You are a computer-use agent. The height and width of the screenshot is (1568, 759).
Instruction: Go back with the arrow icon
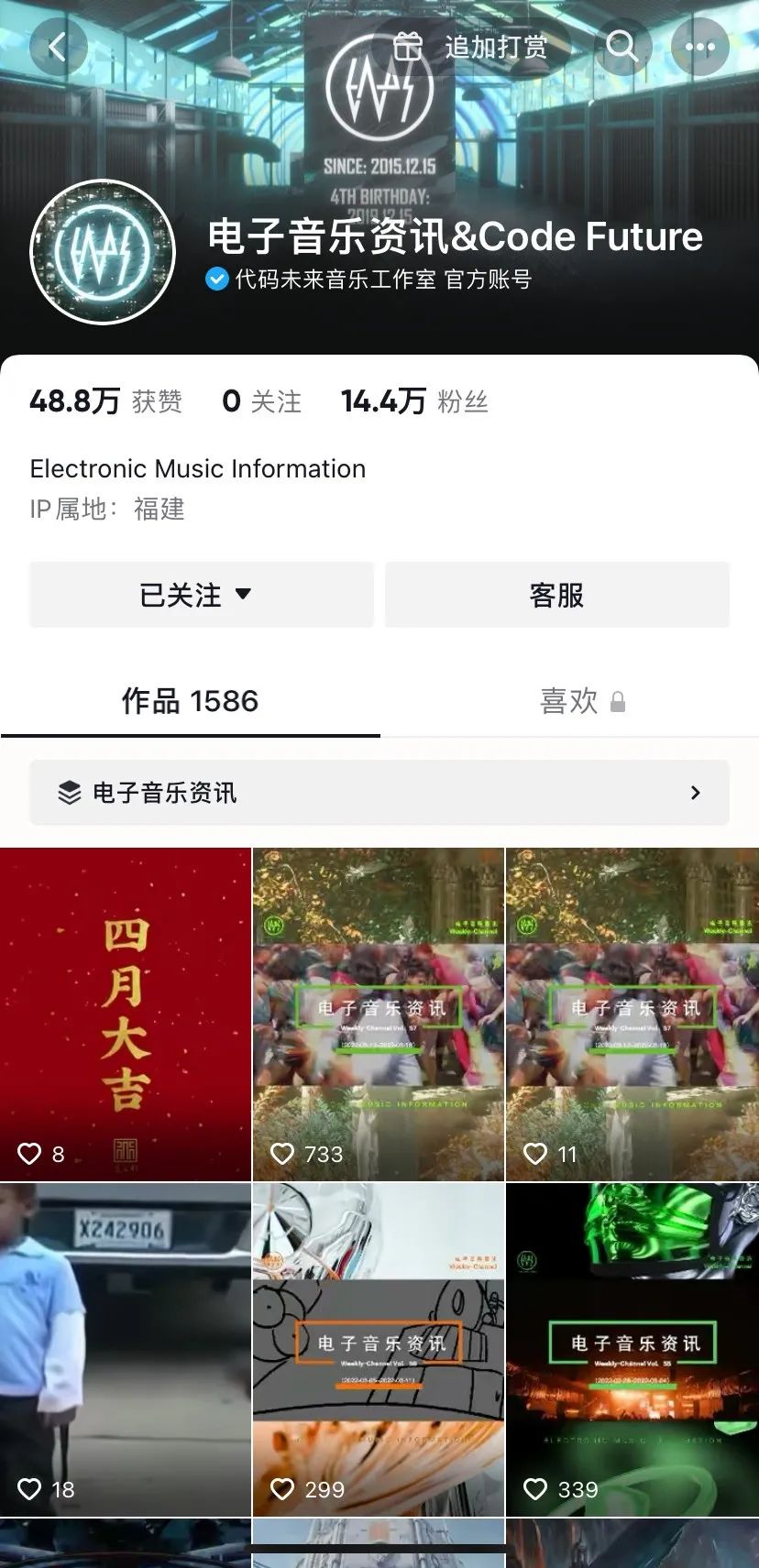[x=58, y=47]
